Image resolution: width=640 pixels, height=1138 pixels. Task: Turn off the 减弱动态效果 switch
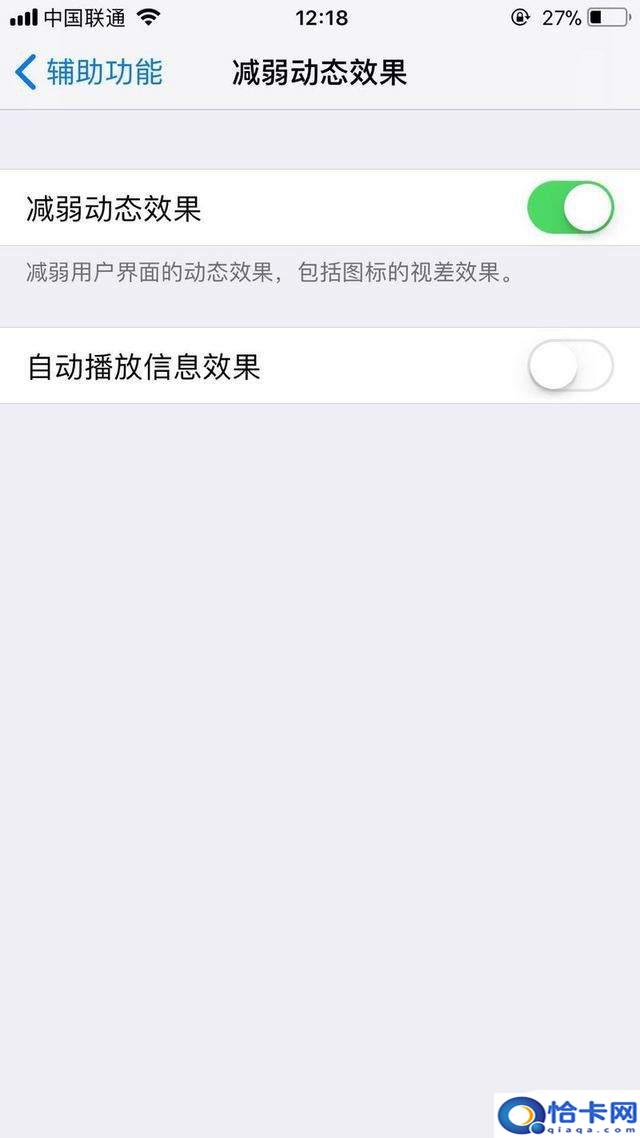coord(570,208)
